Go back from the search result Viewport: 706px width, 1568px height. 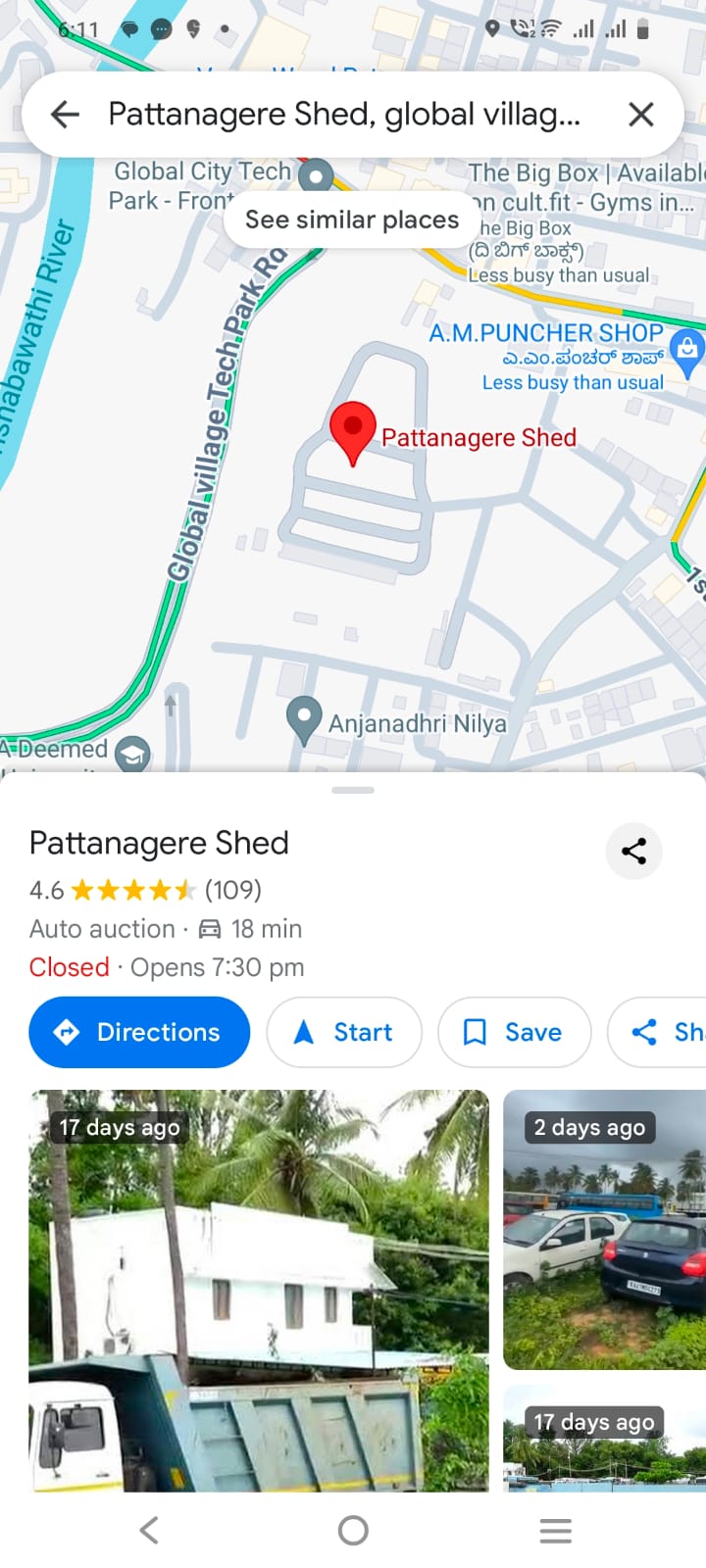[65, 115]
